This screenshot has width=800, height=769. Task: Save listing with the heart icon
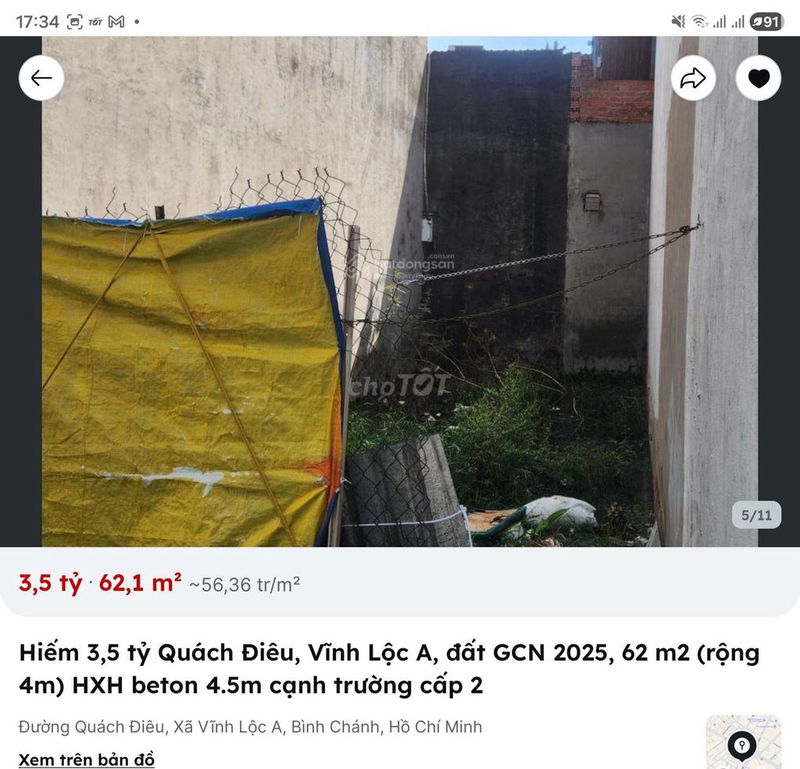pos(758,78)
